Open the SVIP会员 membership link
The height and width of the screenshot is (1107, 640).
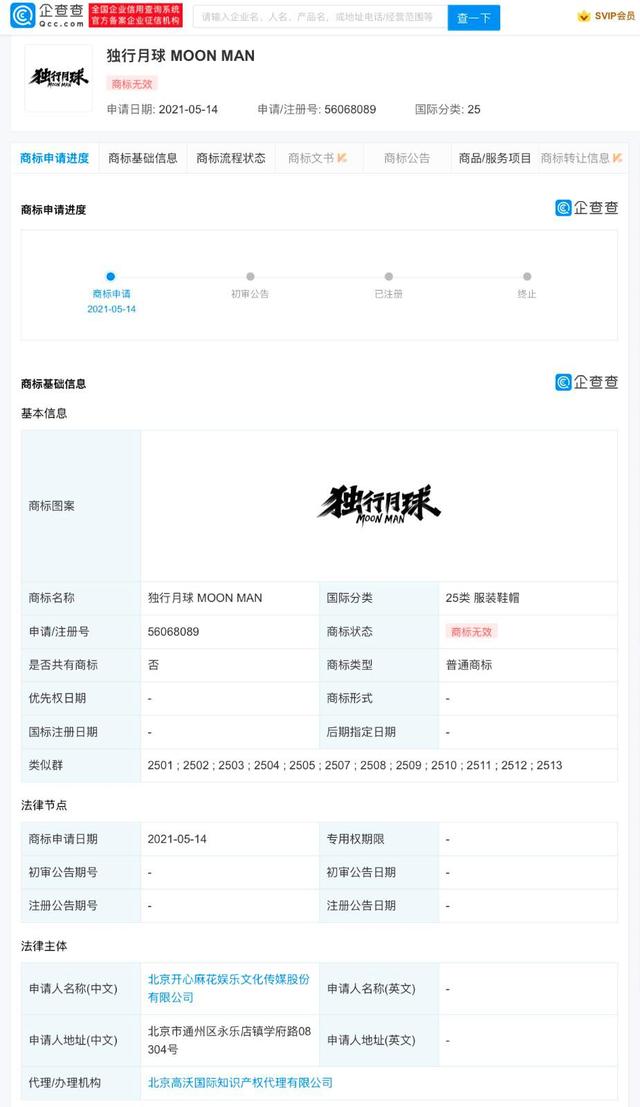(606, 16)
